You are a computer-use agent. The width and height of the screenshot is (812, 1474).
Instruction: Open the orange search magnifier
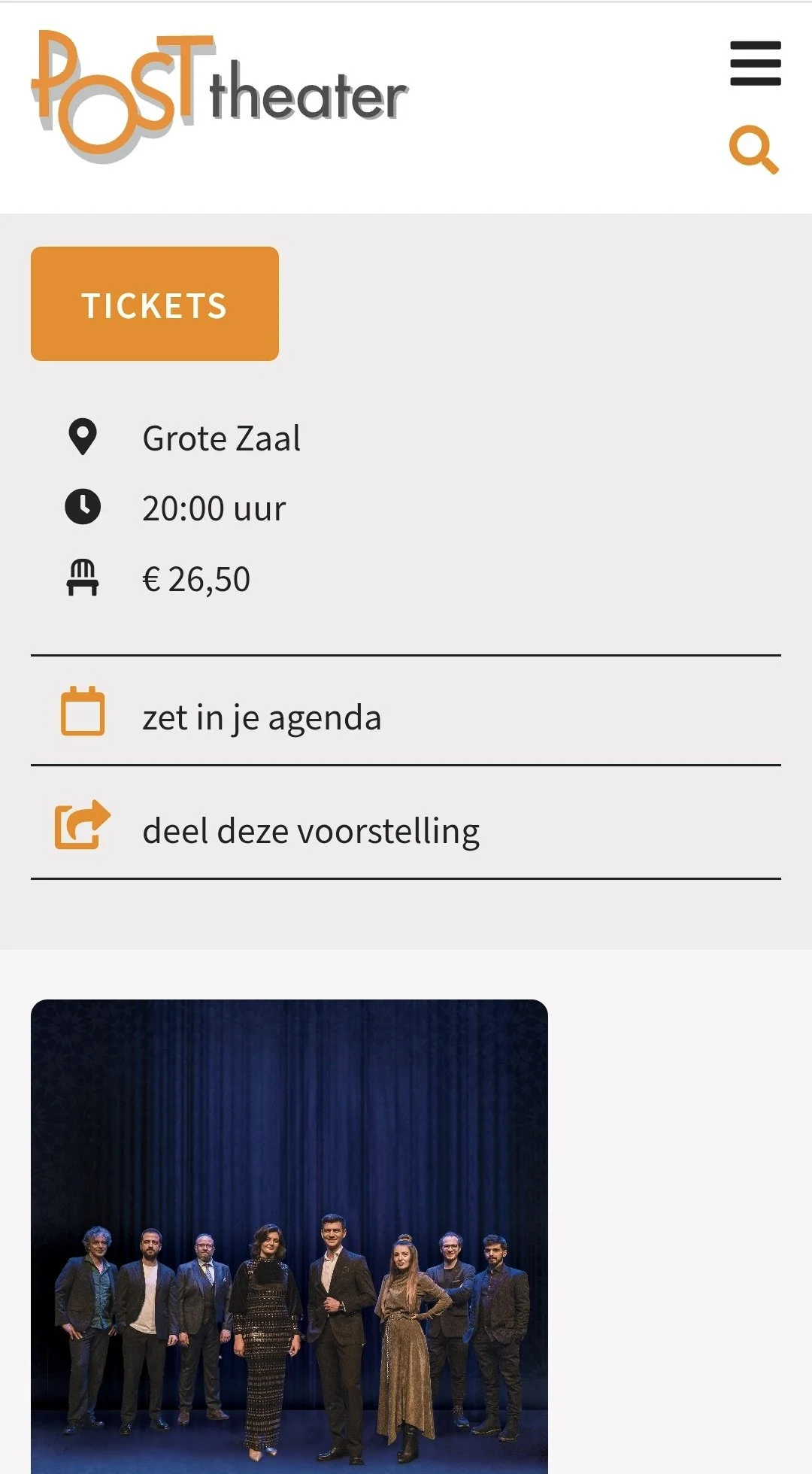(753, 150)
